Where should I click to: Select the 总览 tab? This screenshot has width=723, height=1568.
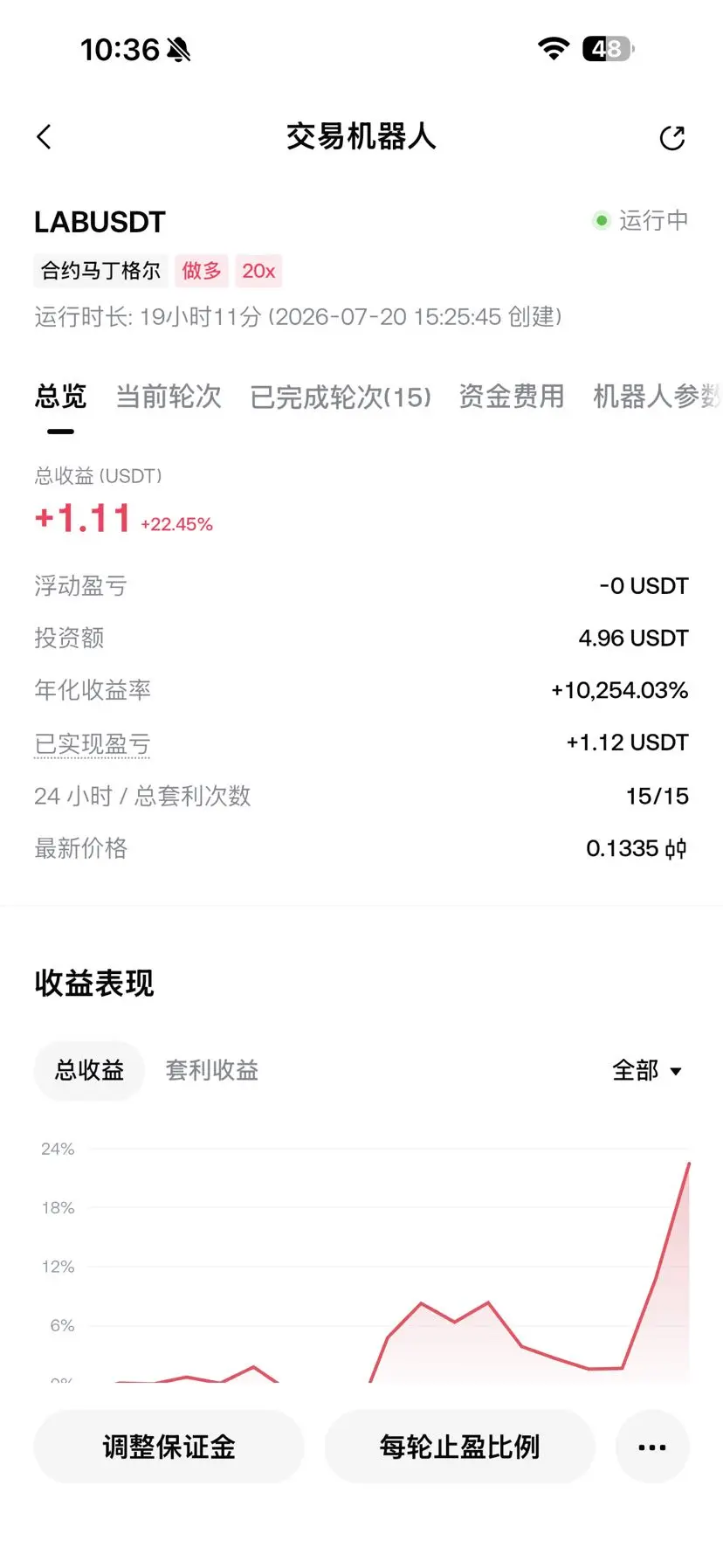60,397
